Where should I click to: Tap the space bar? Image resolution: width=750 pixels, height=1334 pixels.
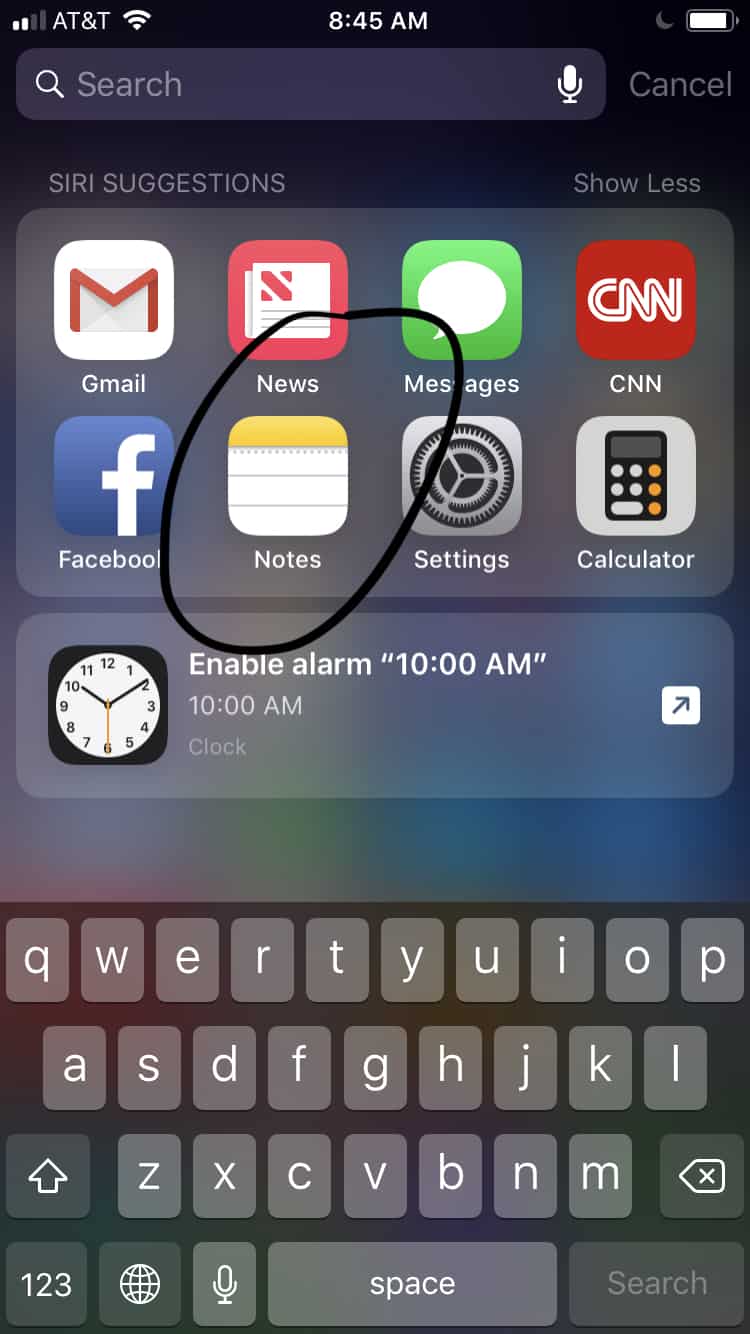point(412,1284)
